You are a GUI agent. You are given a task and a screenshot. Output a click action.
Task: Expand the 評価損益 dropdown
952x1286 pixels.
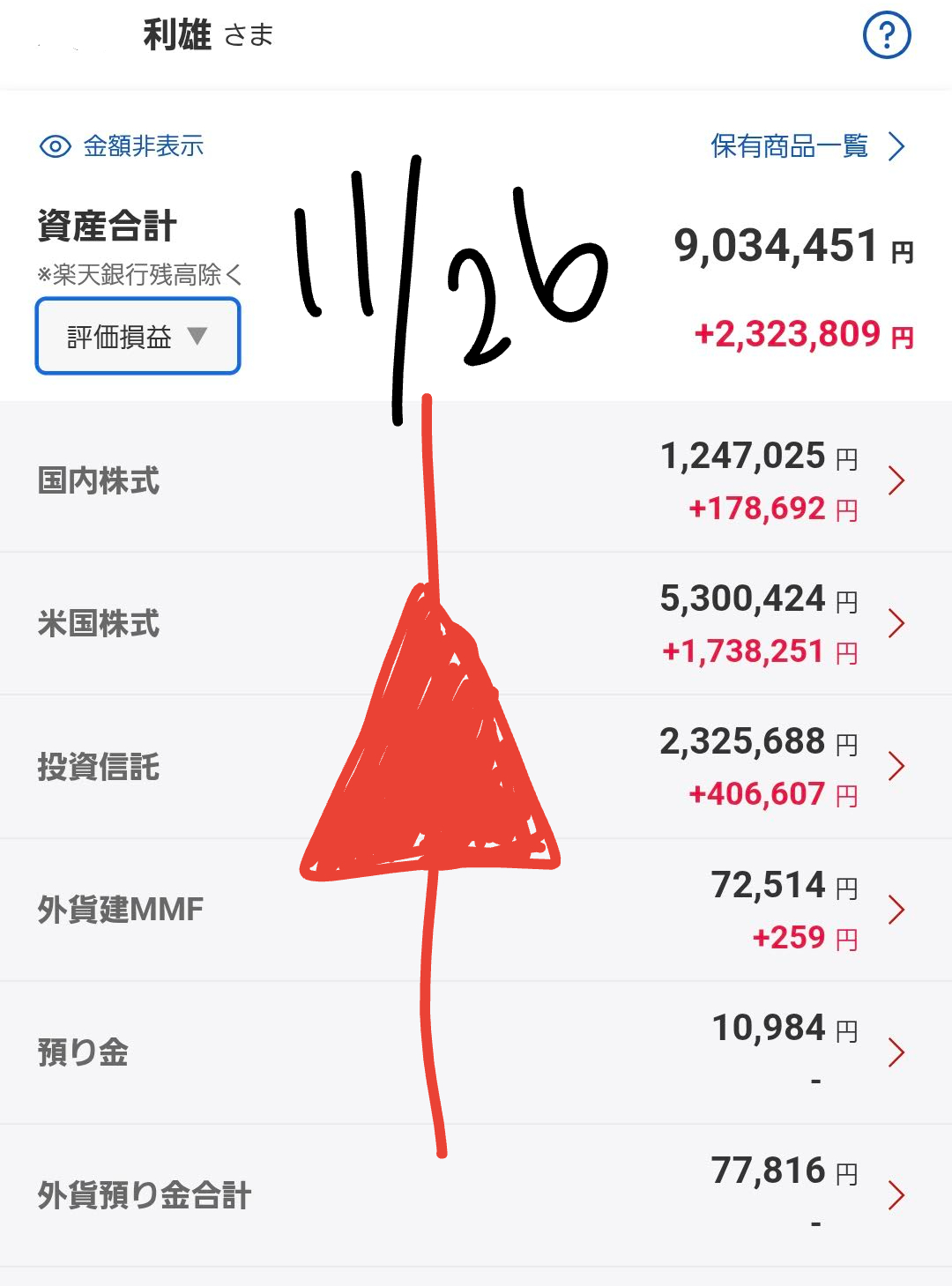click(138, 337)
